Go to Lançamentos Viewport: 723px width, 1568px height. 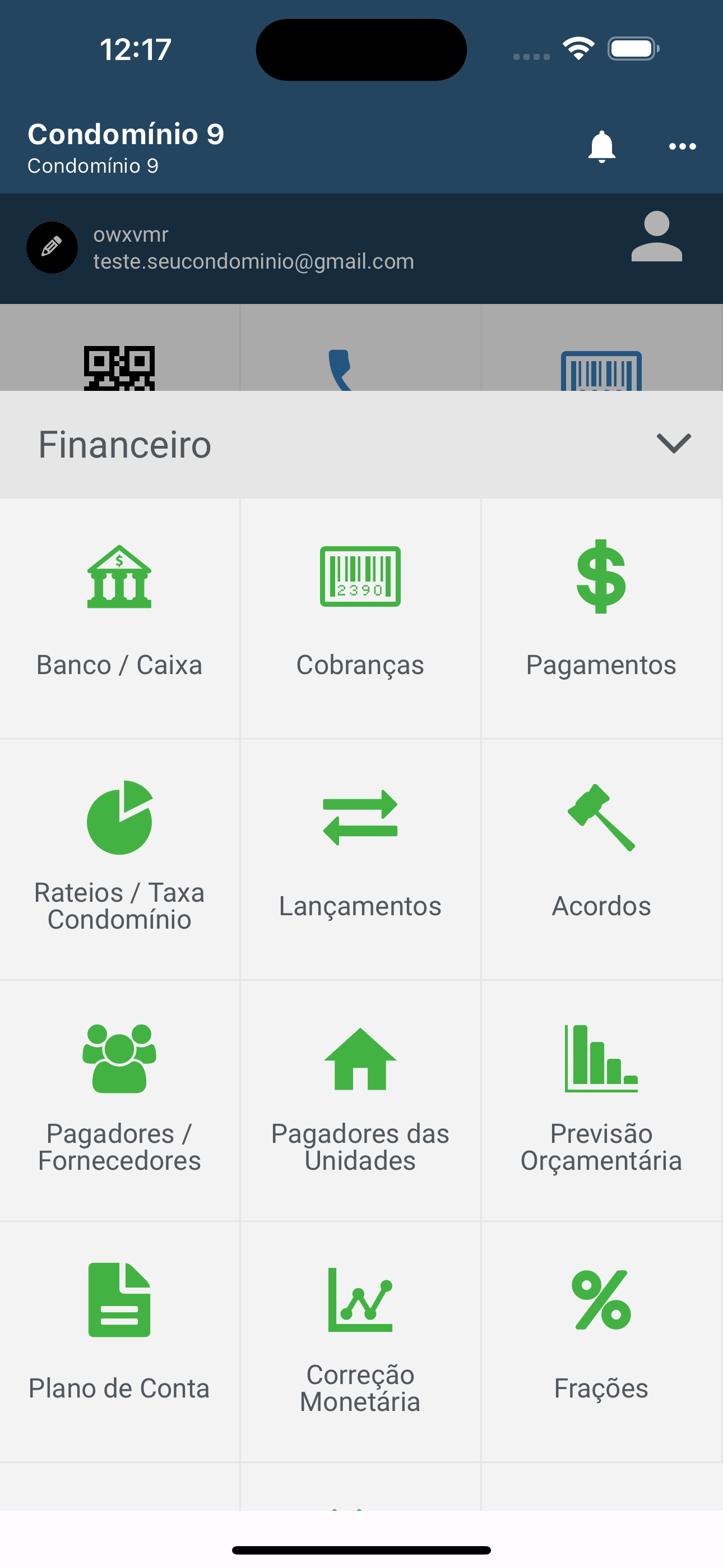(x=360, y=859)
